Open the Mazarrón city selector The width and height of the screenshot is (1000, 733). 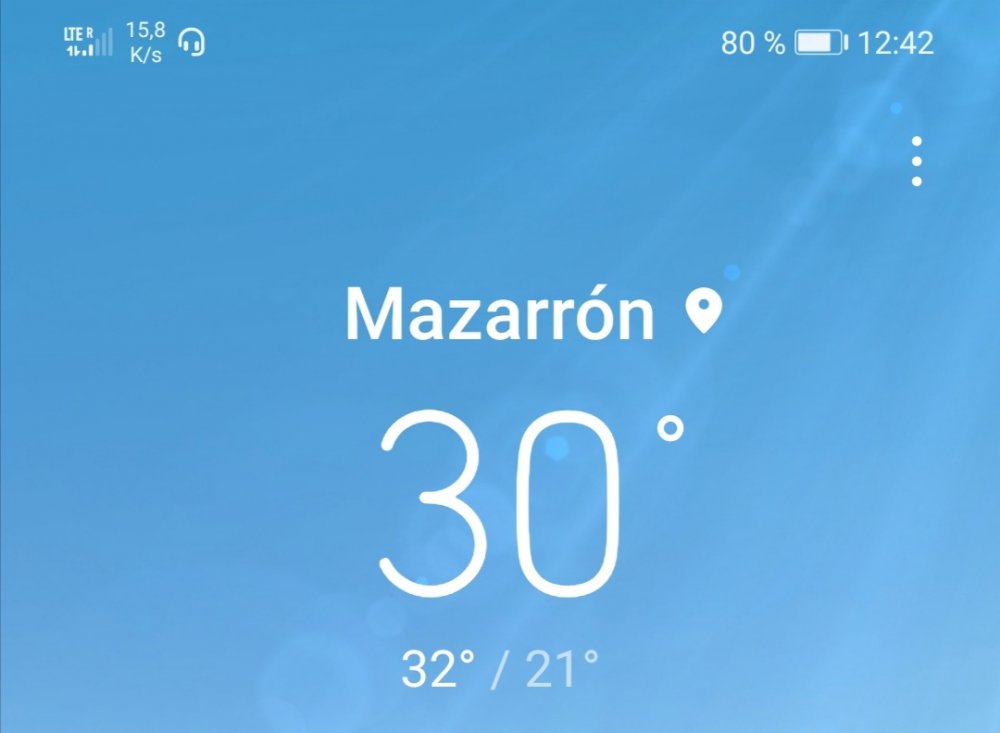[x=500, y=314]
